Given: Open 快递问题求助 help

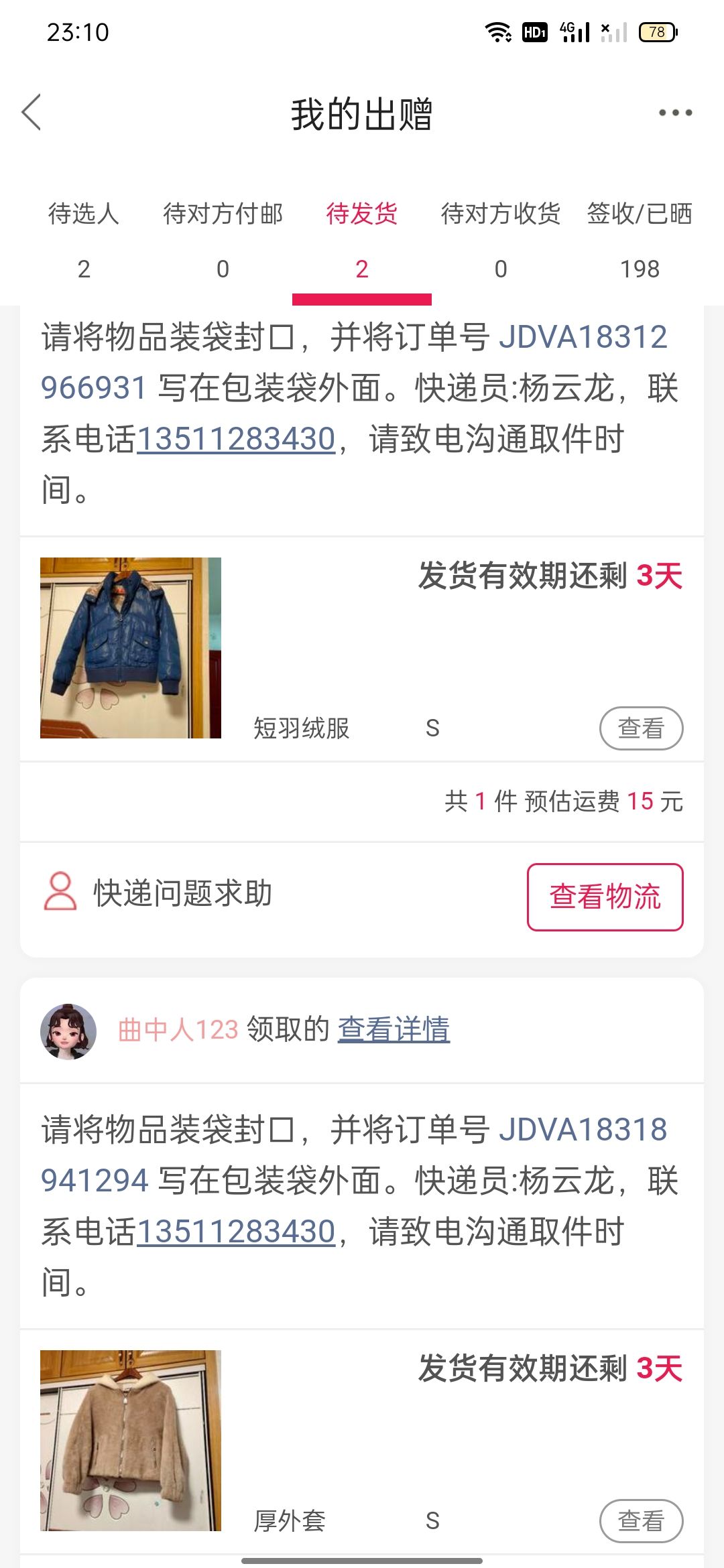Looking at the screenshot, I should [158, 893].
